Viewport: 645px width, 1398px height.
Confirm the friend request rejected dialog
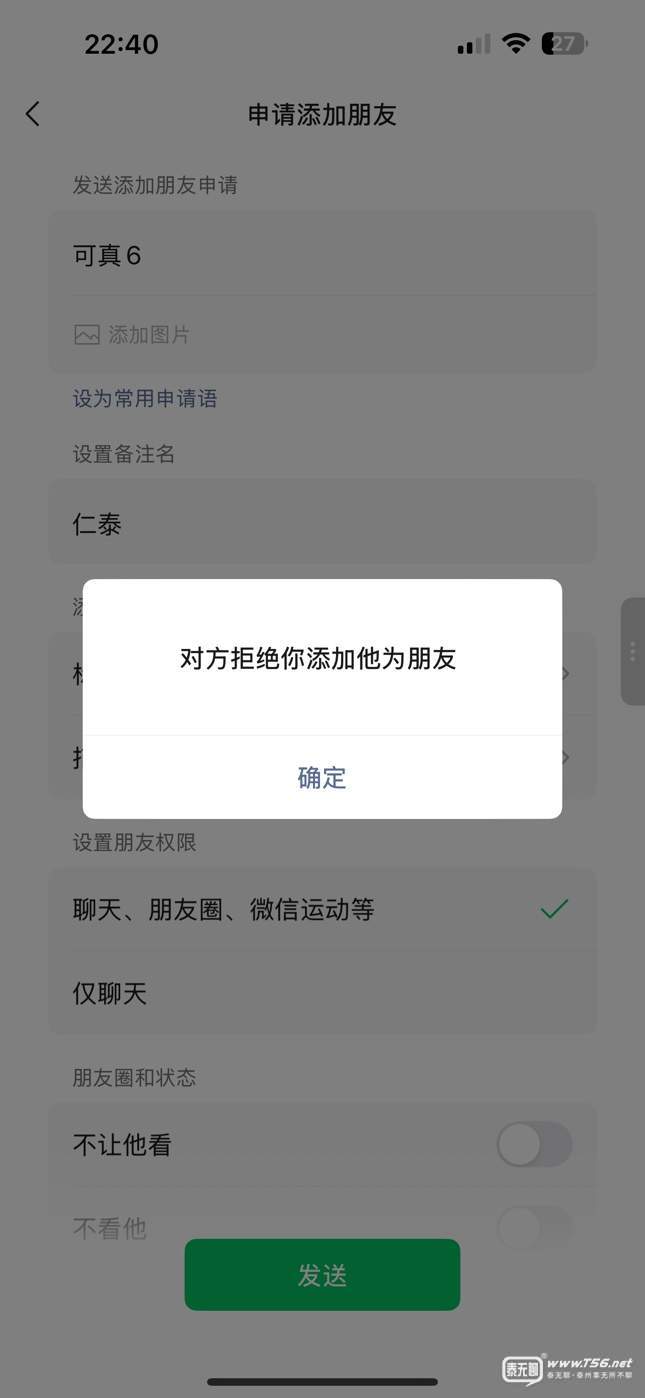click(322, 777)
